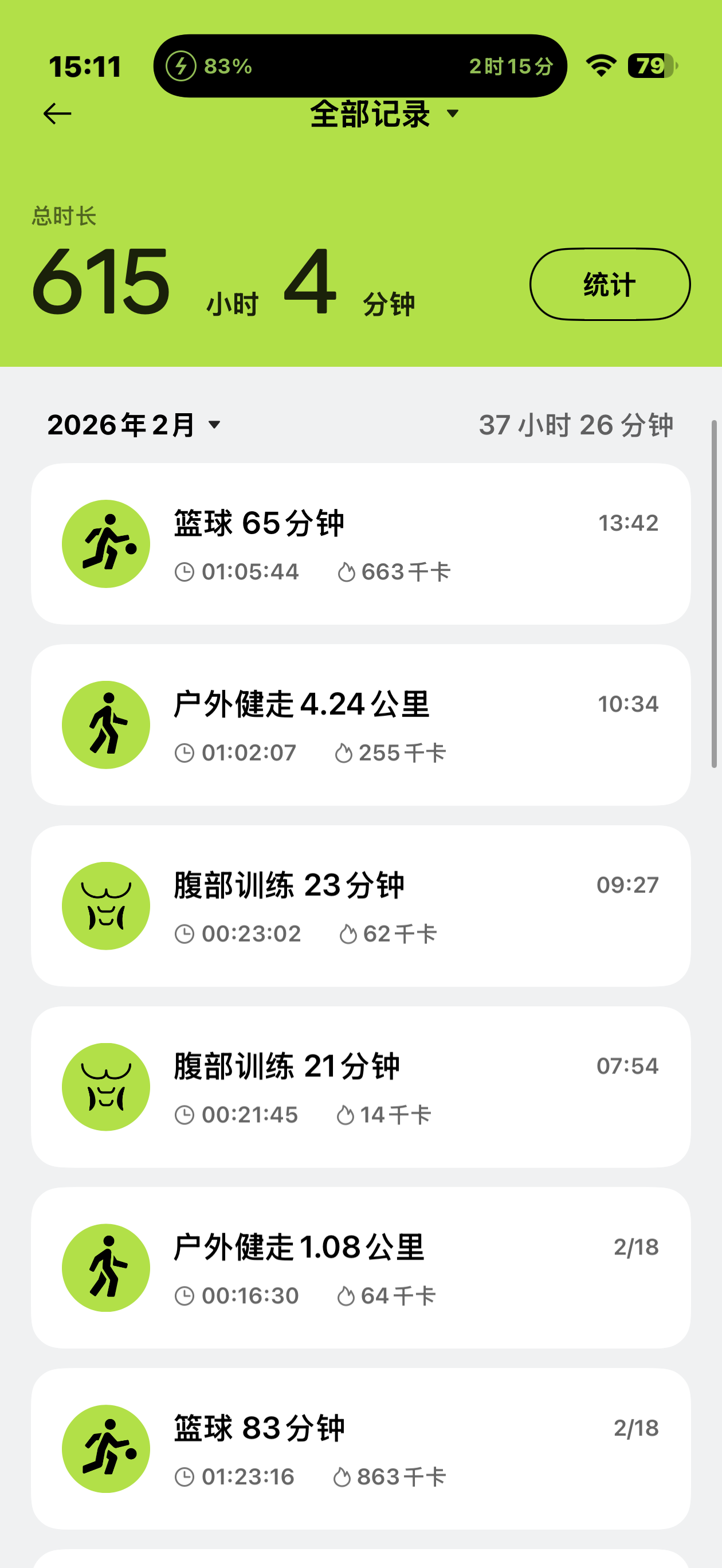Open the 篮球 65分钟 workout record
The width and height of the screenshot is (722, 1568).
(360, 543)
